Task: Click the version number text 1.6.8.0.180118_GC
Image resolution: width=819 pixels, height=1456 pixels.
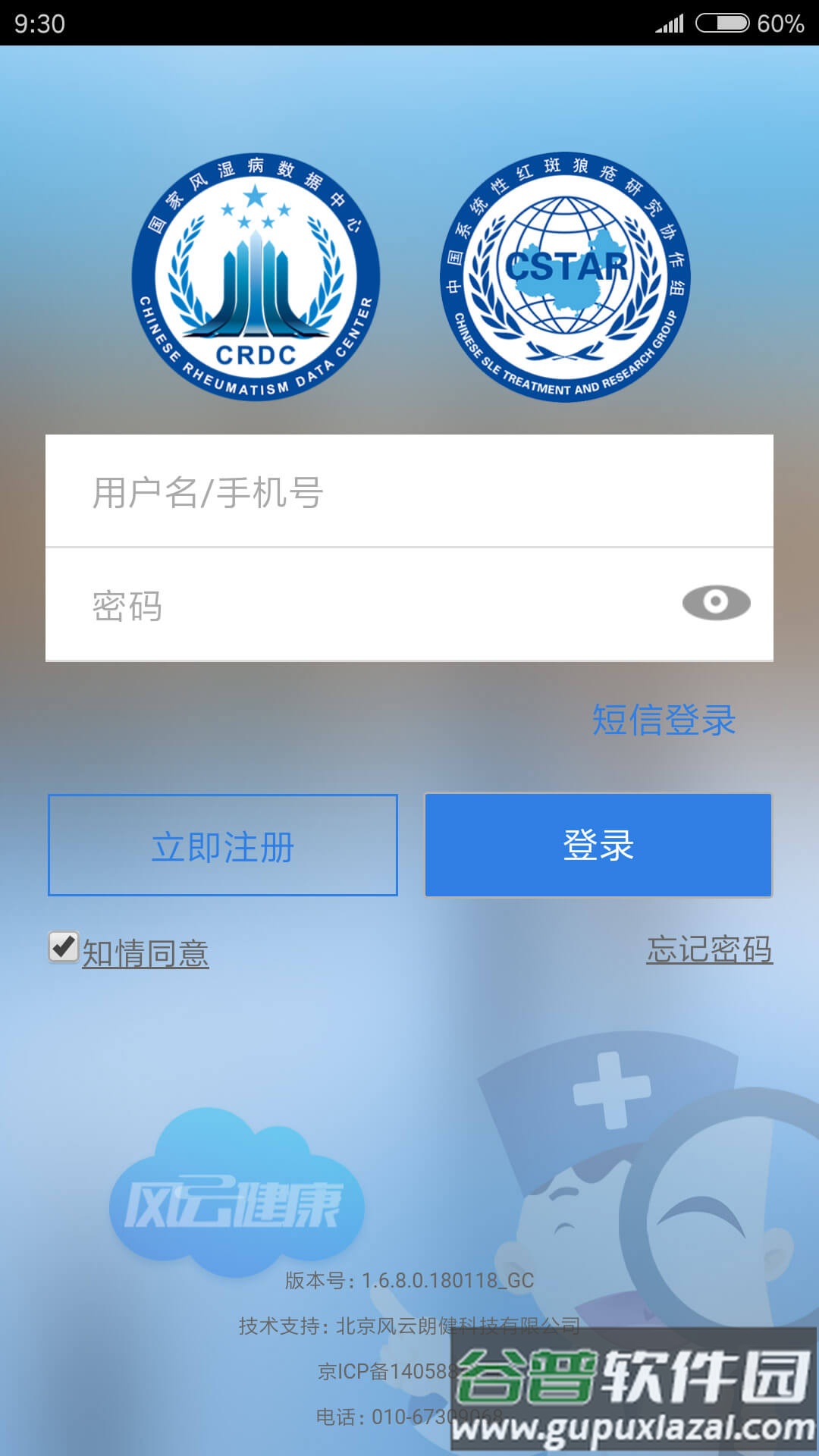Action: pos(409,1281)
